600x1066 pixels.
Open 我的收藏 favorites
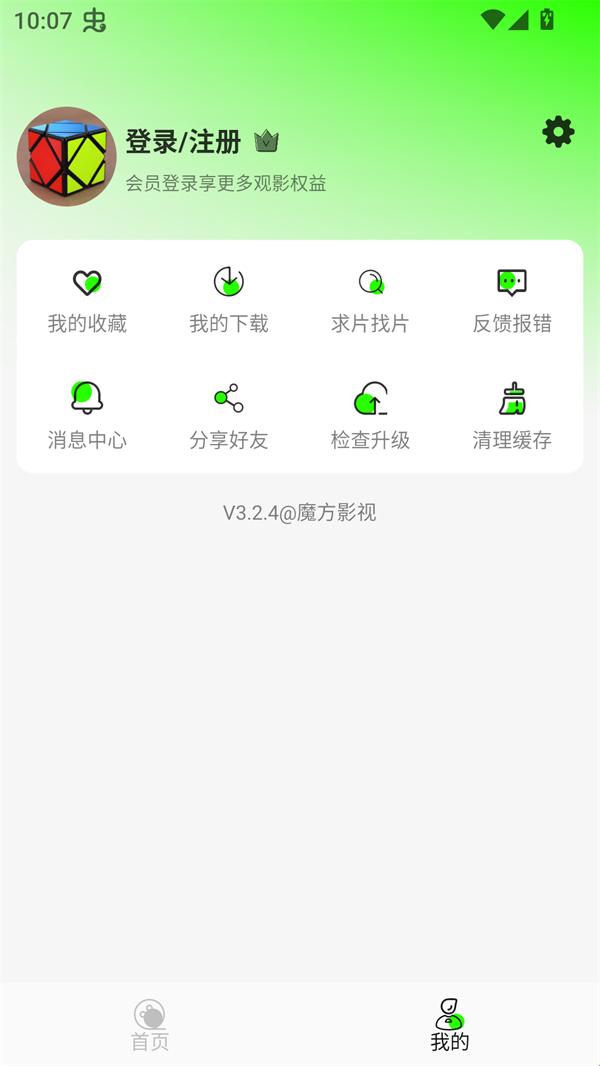[87, 299]
